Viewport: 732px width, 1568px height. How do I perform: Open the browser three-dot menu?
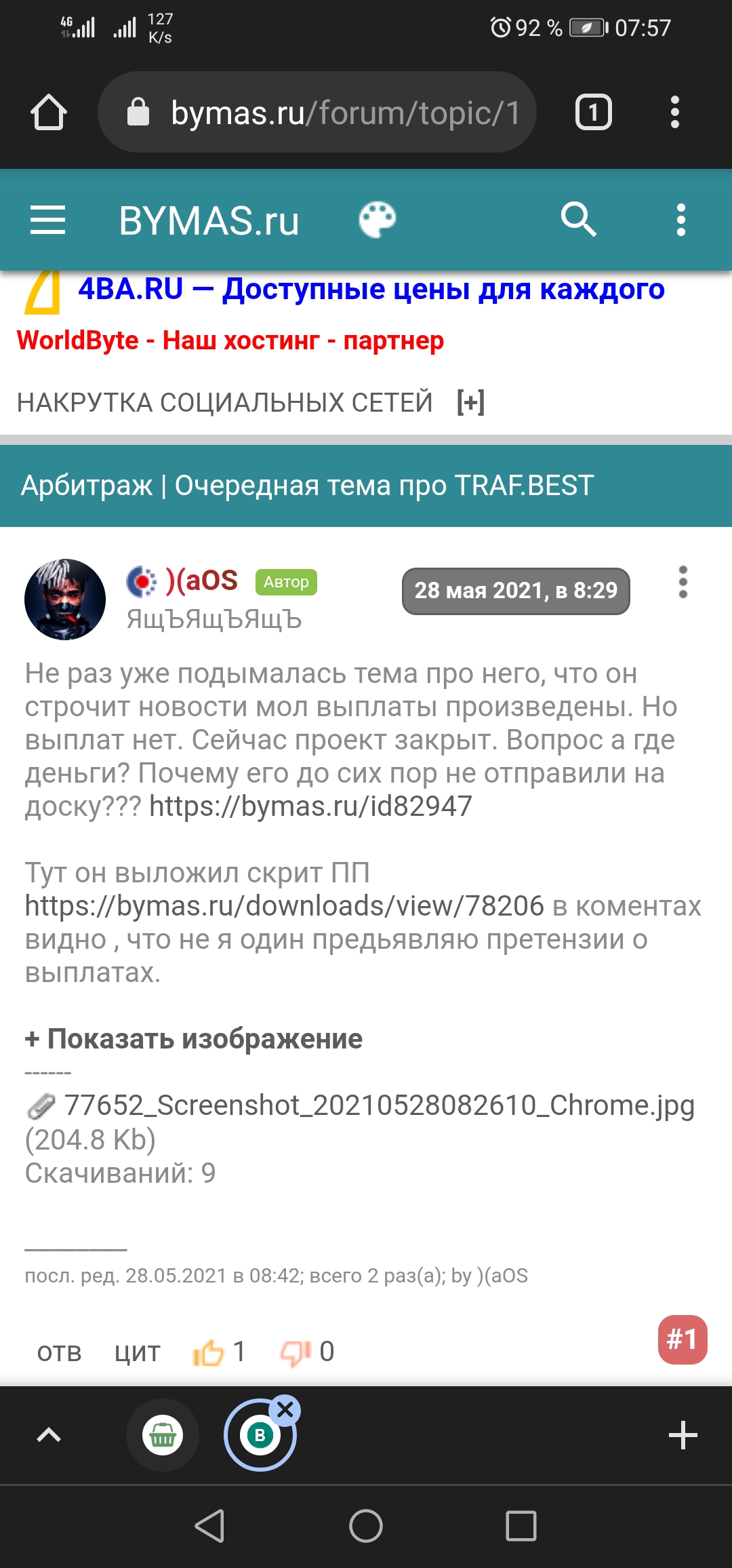[x=674, y=113]
